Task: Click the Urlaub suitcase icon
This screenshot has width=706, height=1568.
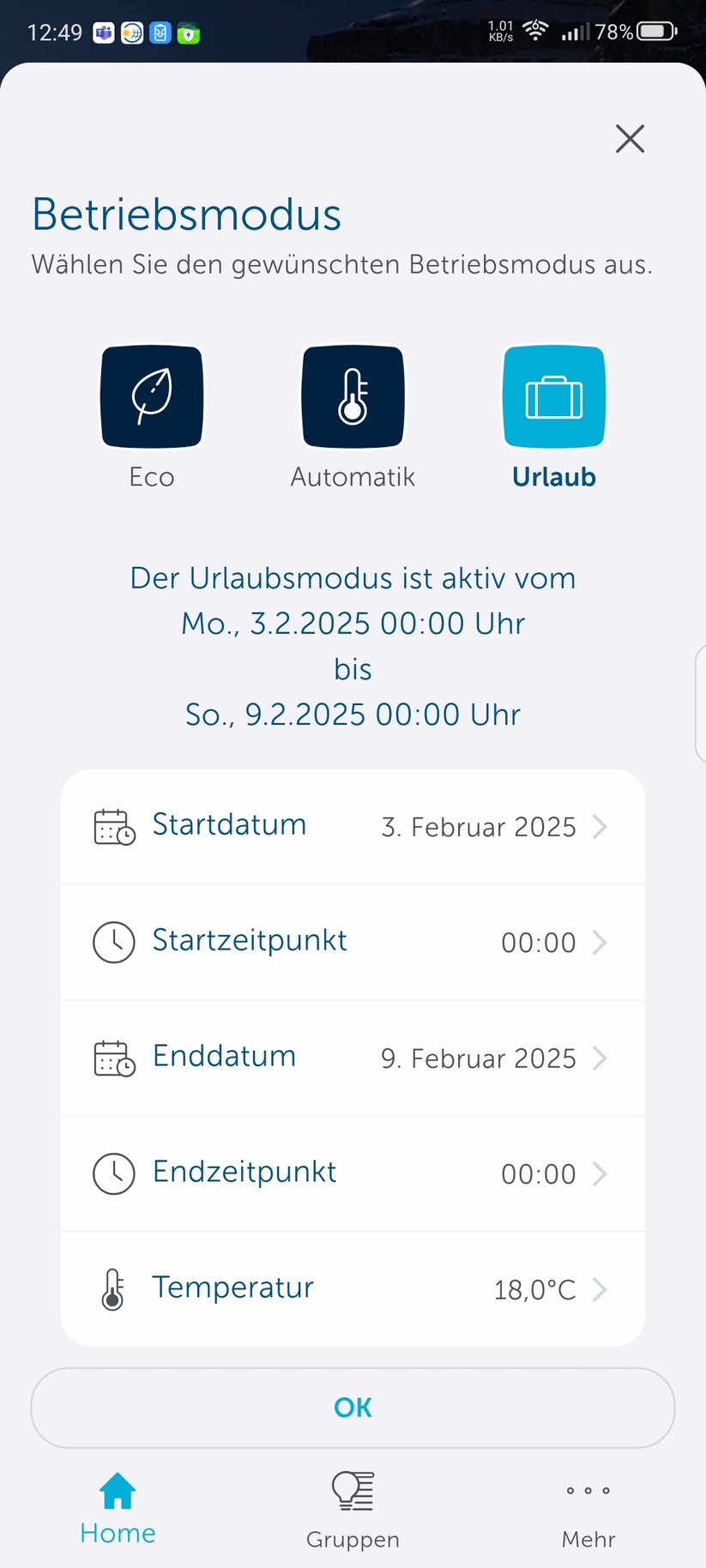Action: pyautogui.click(x=553, y=395)
